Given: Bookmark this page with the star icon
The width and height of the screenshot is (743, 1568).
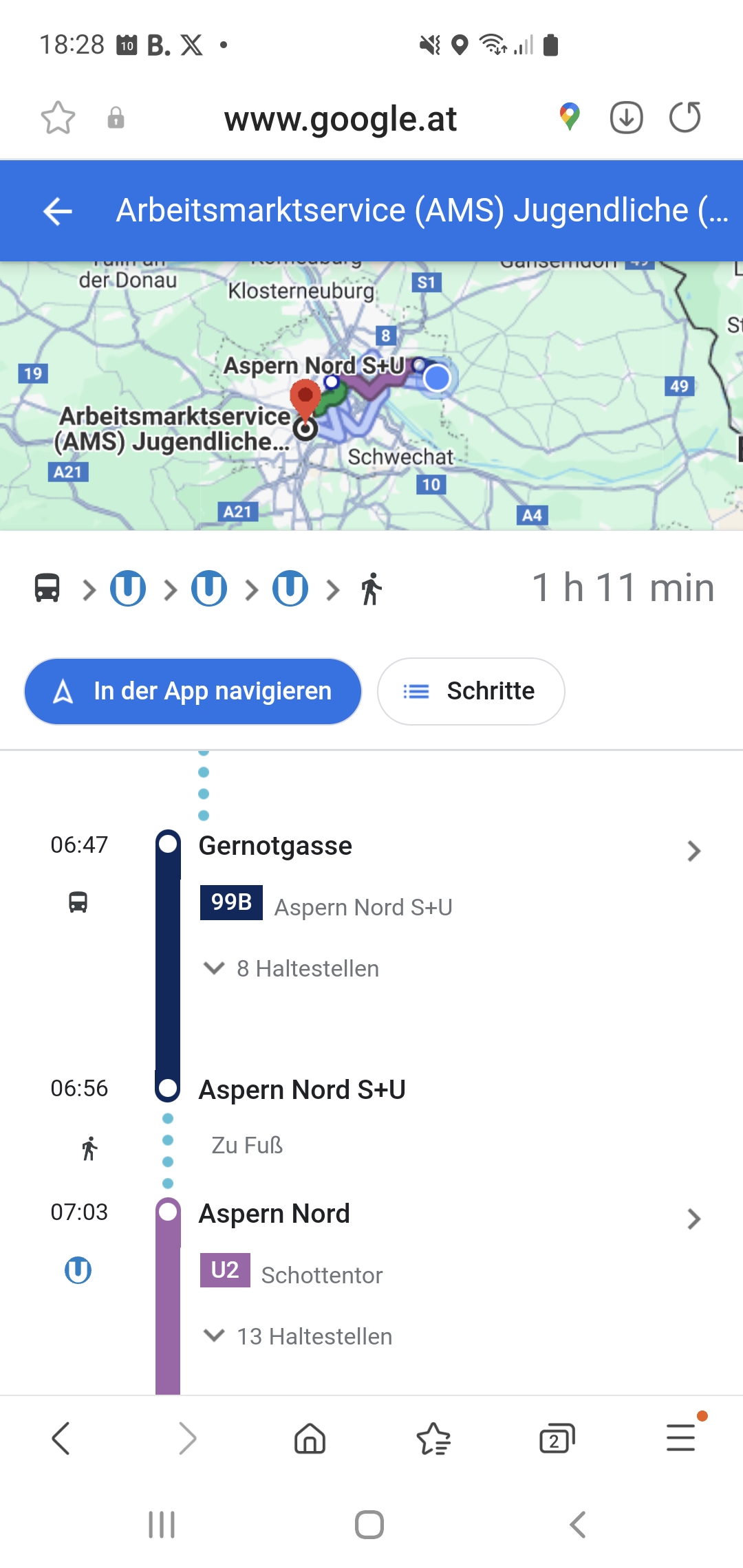Looking at the screenshot, I should pos(58,118).
